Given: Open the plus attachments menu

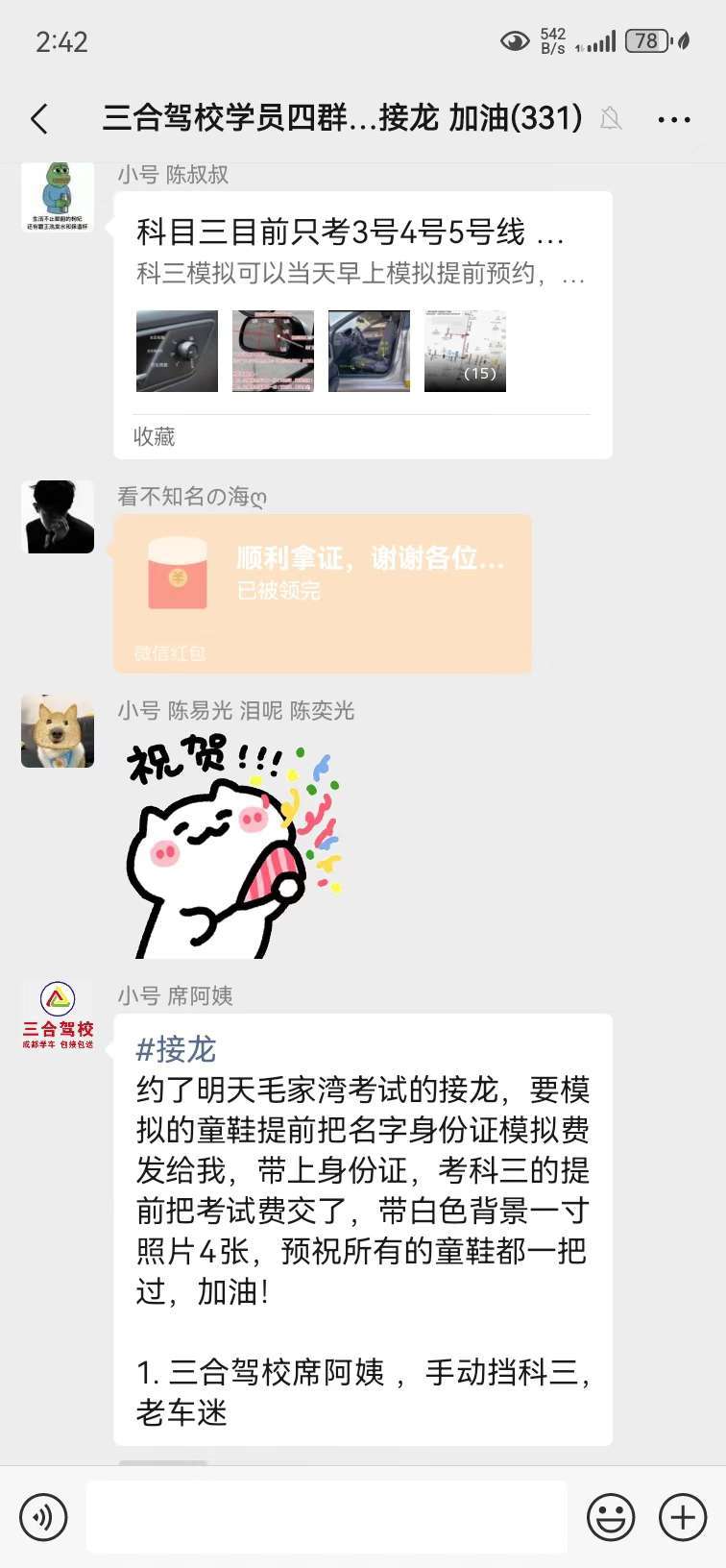Looking at the screenshot, I should click(x=683, y=1518).
